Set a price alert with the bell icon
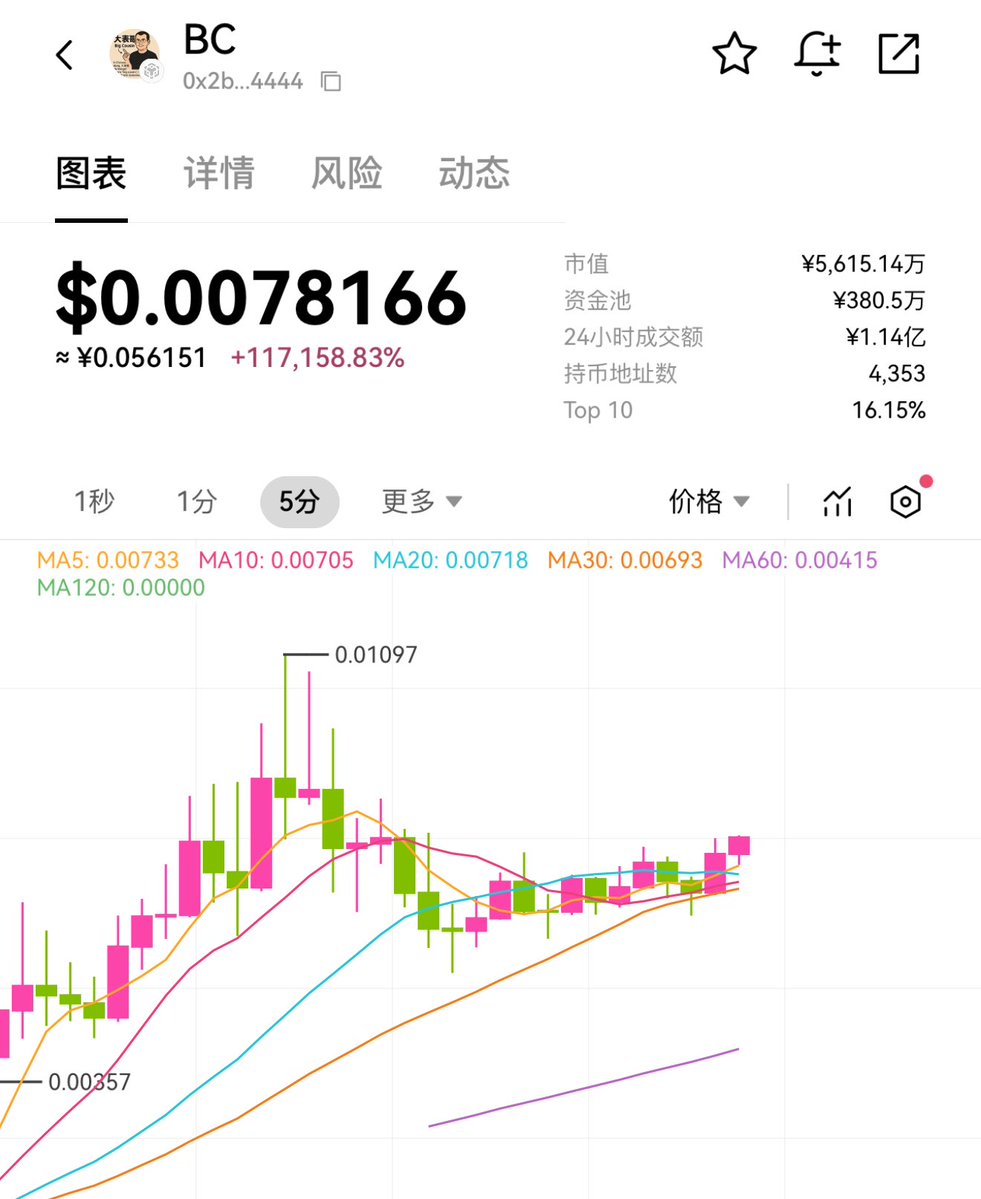Screen dimensions: 981x1199 point(817,54)
